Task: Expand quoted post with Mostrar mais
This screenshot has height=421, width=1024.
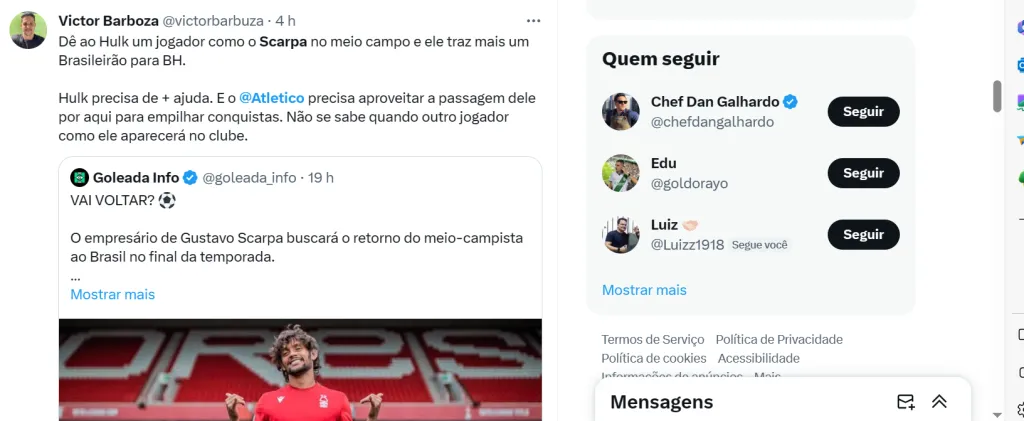Action: click(112, 294)
